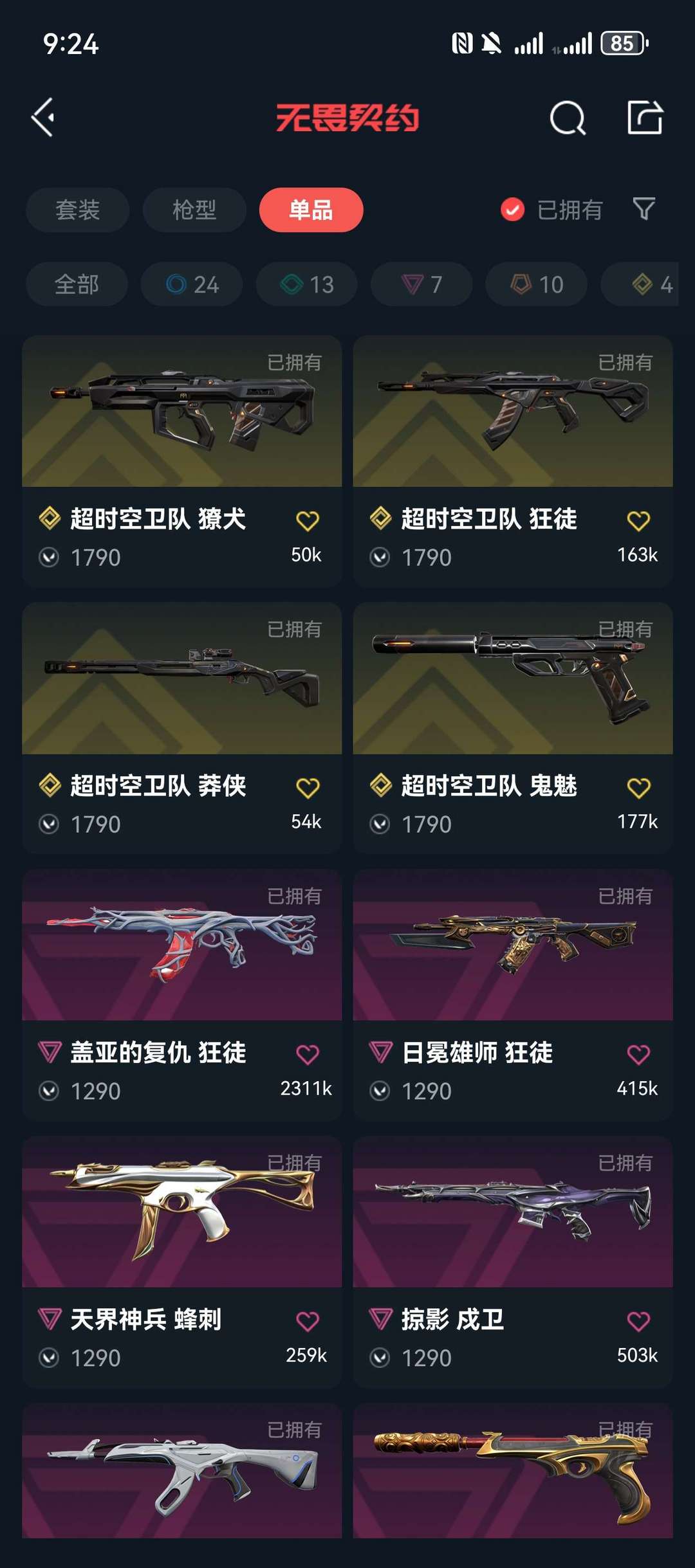The height and width of the screenshot is (1568, 695).
Task: Like the 超时空卫队 狂徒 skin
Action: click(638, 520)
